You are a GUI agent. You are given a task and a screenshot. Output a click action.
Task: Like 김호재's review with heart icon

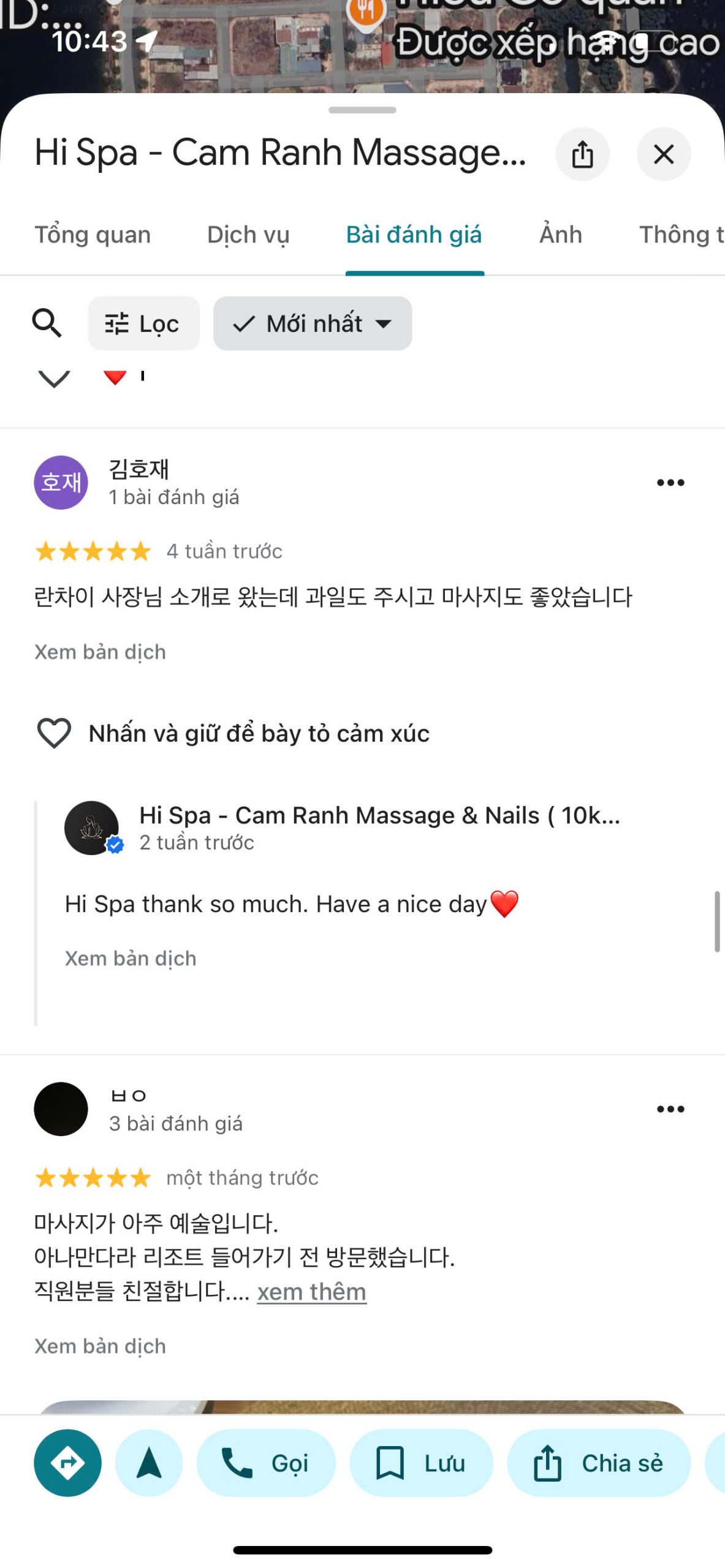point(54,733)
